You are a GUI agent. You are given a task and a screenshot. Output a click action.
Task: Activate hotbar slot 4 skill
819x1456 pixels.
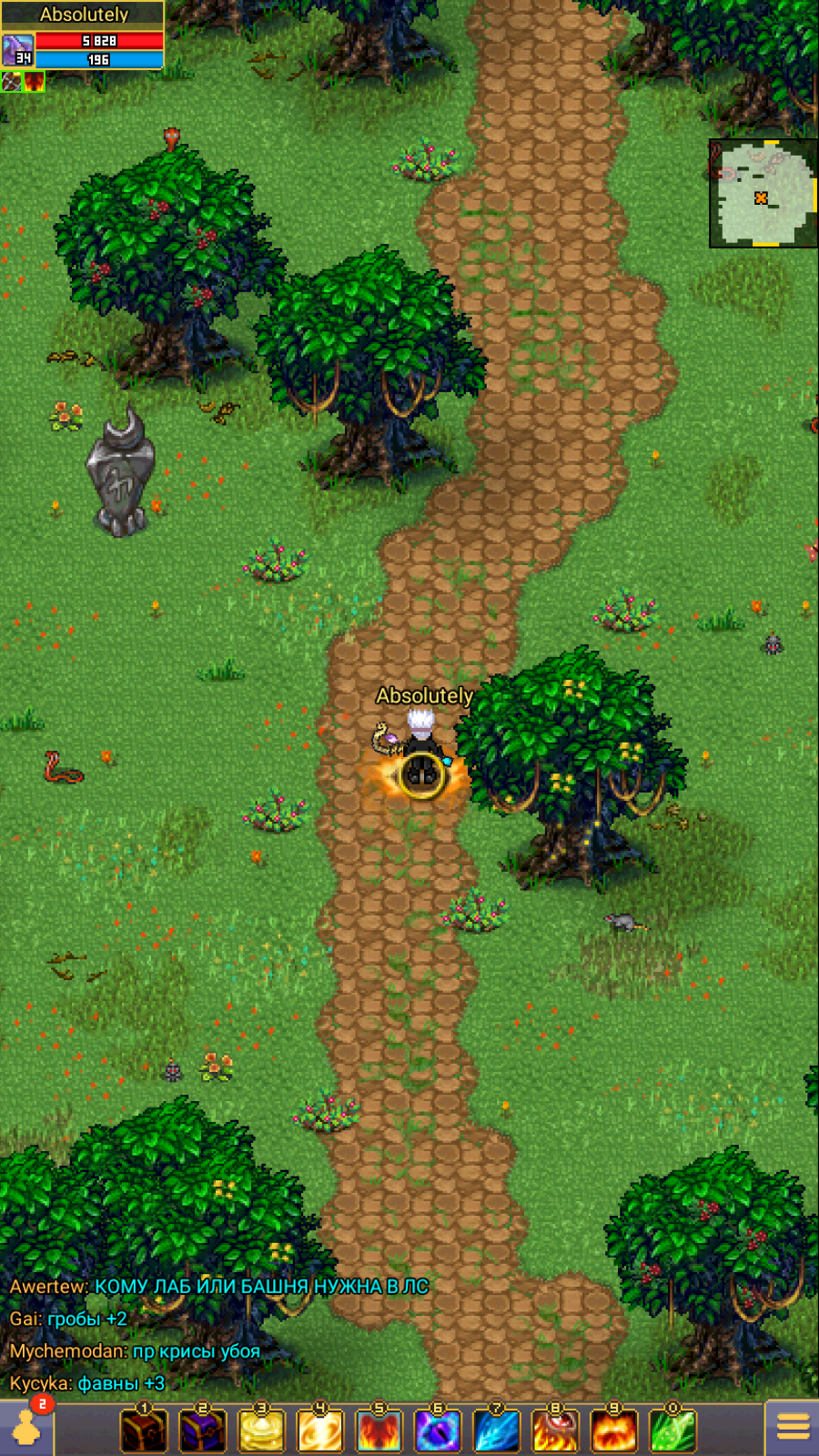coord(320,1429)
